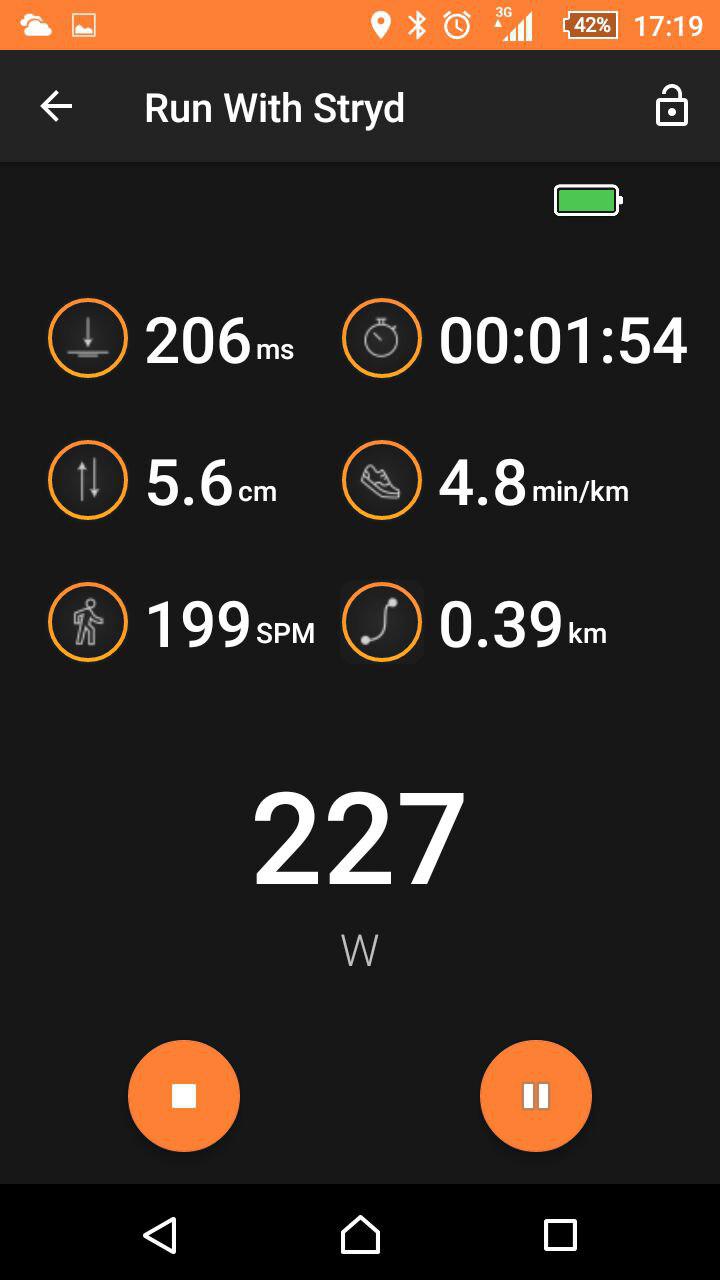Tap the screen lock icon

tap(671, 106)
